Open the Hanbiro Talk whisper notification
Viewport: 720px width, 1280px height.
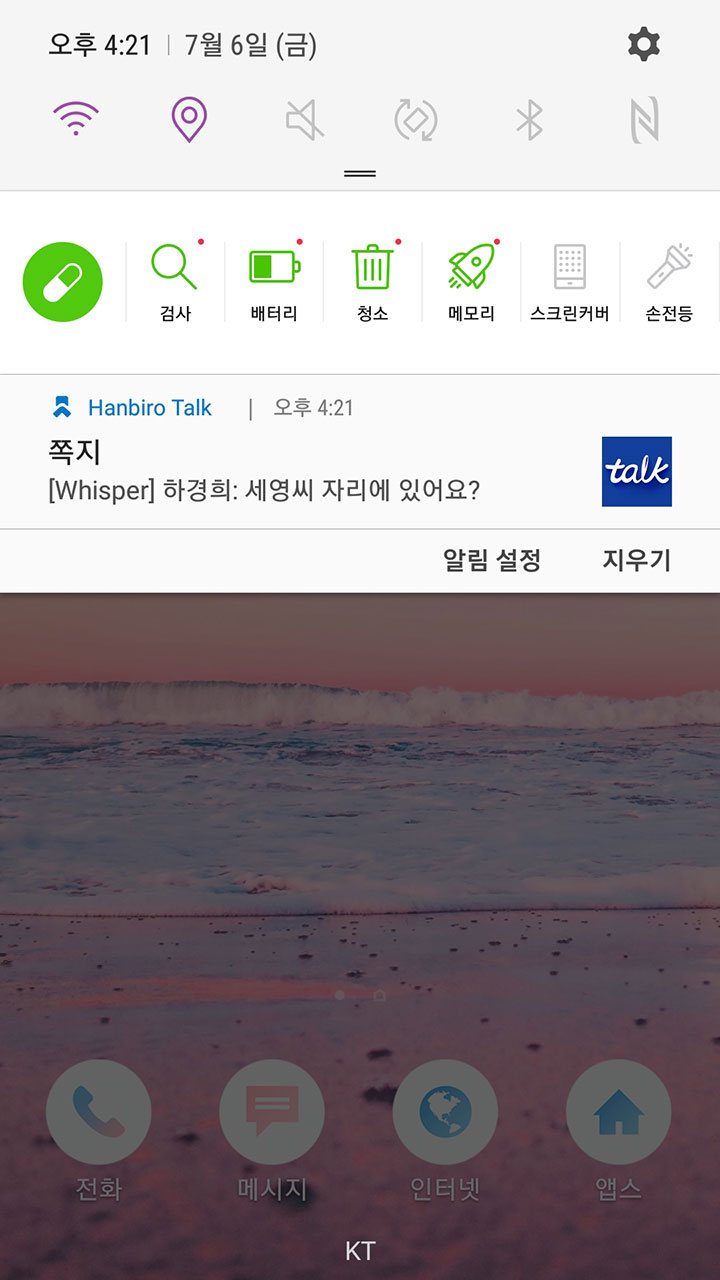[360, 452]
